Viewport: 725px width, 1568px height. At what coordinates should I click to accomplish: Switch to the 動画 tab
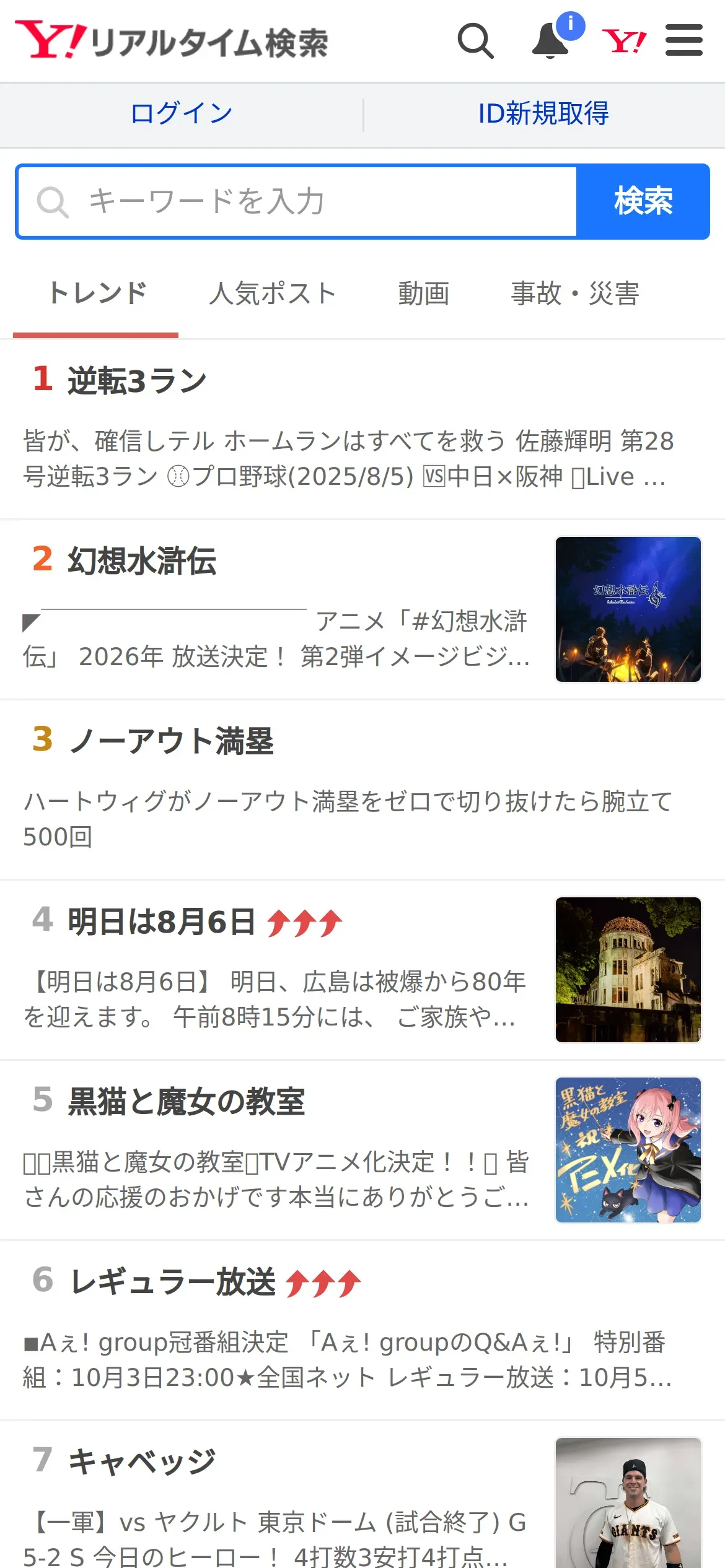click(x=424, y=294)
